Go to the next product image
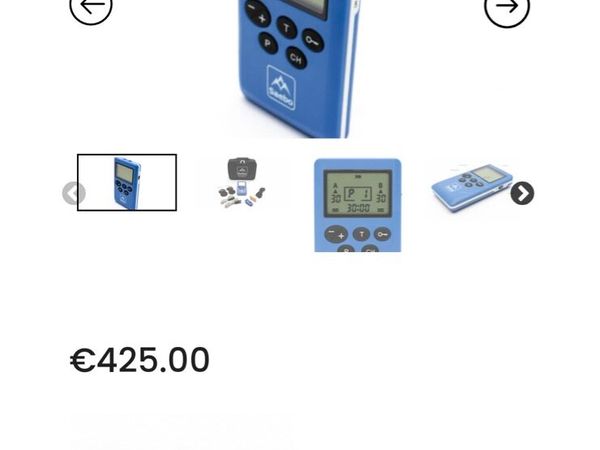The width and height of the screenshot is (600, 450). pyautogui.click(x=507, y=8)
